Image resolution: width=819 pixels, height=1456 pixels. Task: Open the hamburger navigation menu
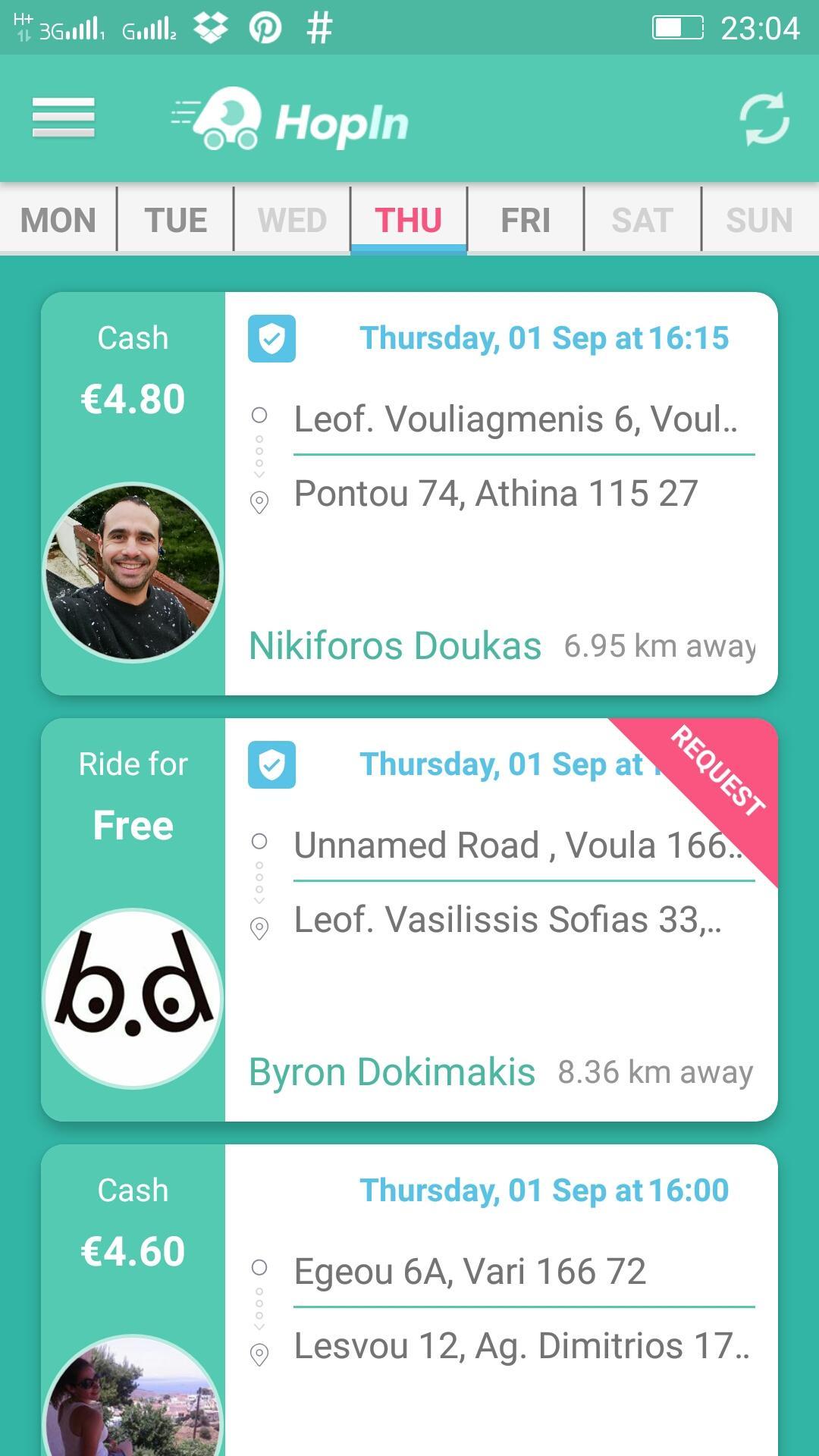(64, 118)
